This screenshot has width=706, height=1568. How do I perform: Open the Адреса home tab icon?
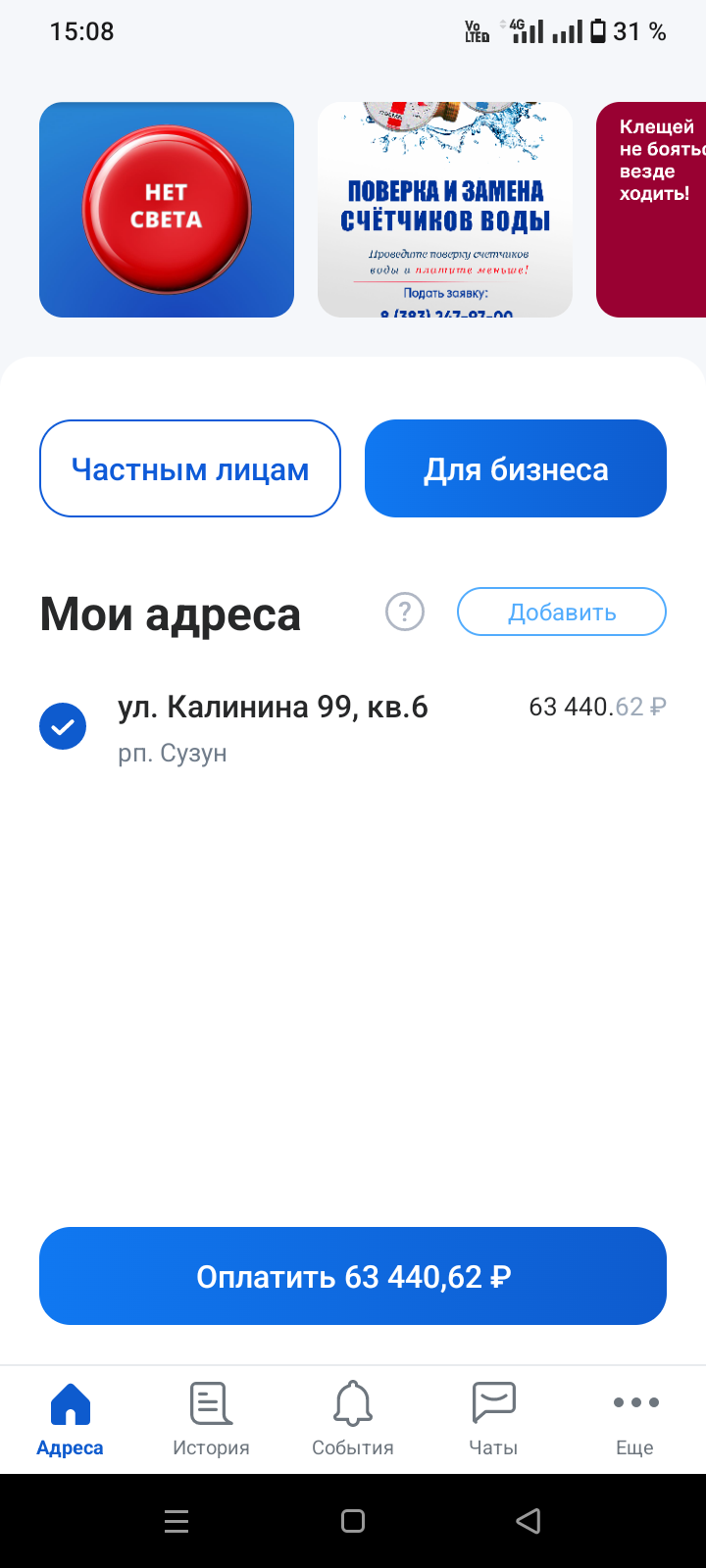(x=69, y=1401)
